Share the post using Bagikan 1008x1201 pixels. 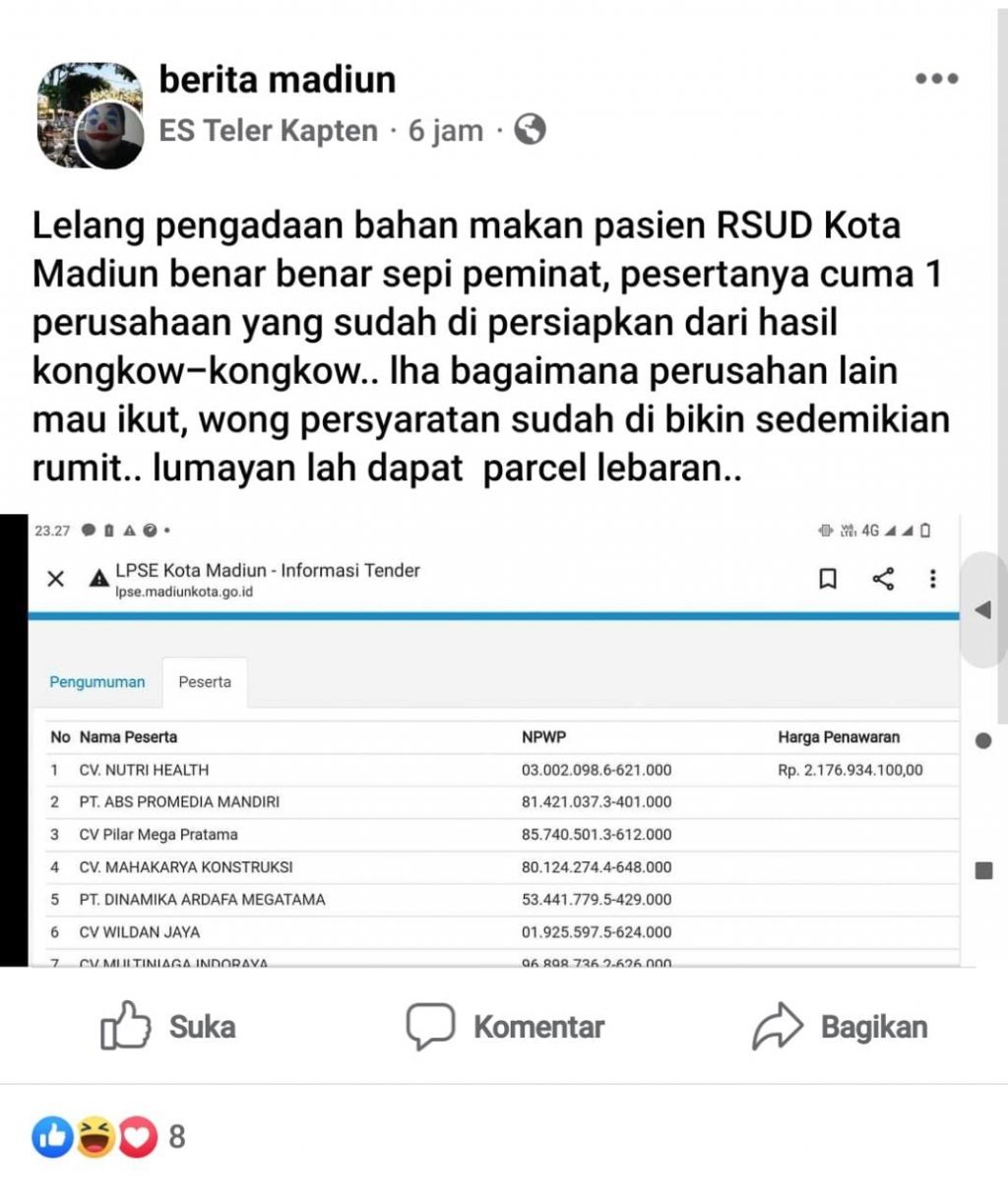840,1027
